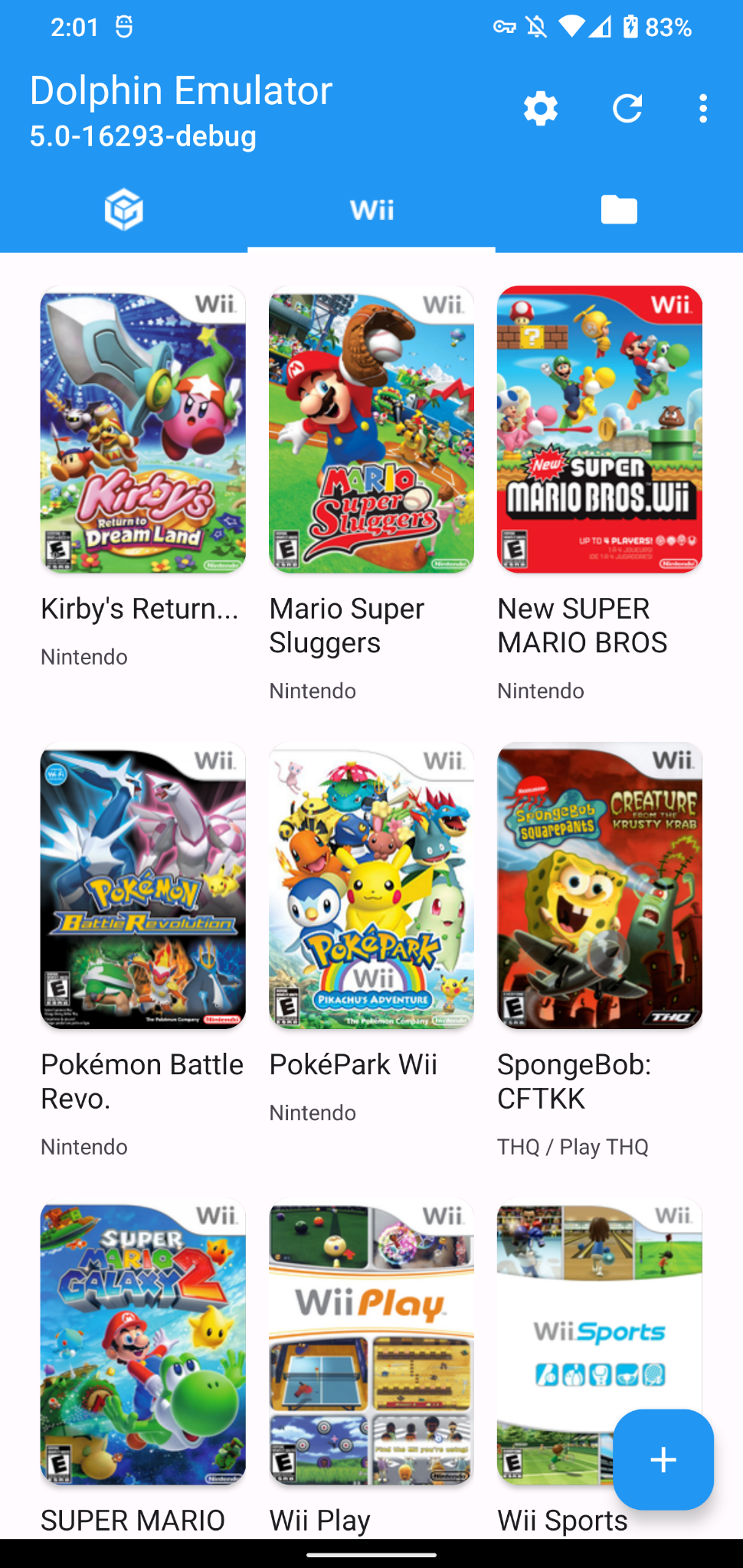Open the settings gear
This screenshot has height=1568, width=743.
click(x=541, y=109)
